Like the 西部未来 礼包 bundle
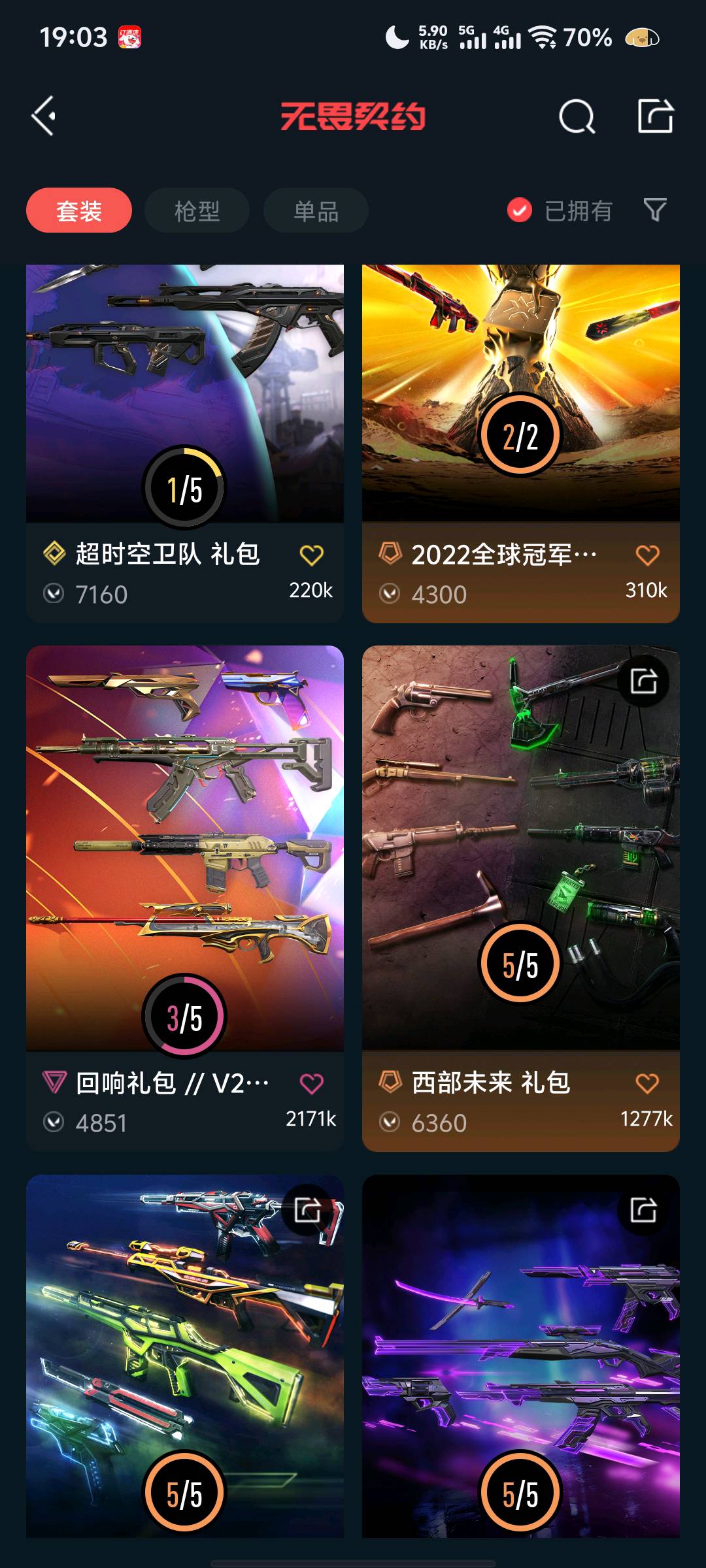Image resolution: width=706 pixels, height=1568 pixels. (647, 1084)
